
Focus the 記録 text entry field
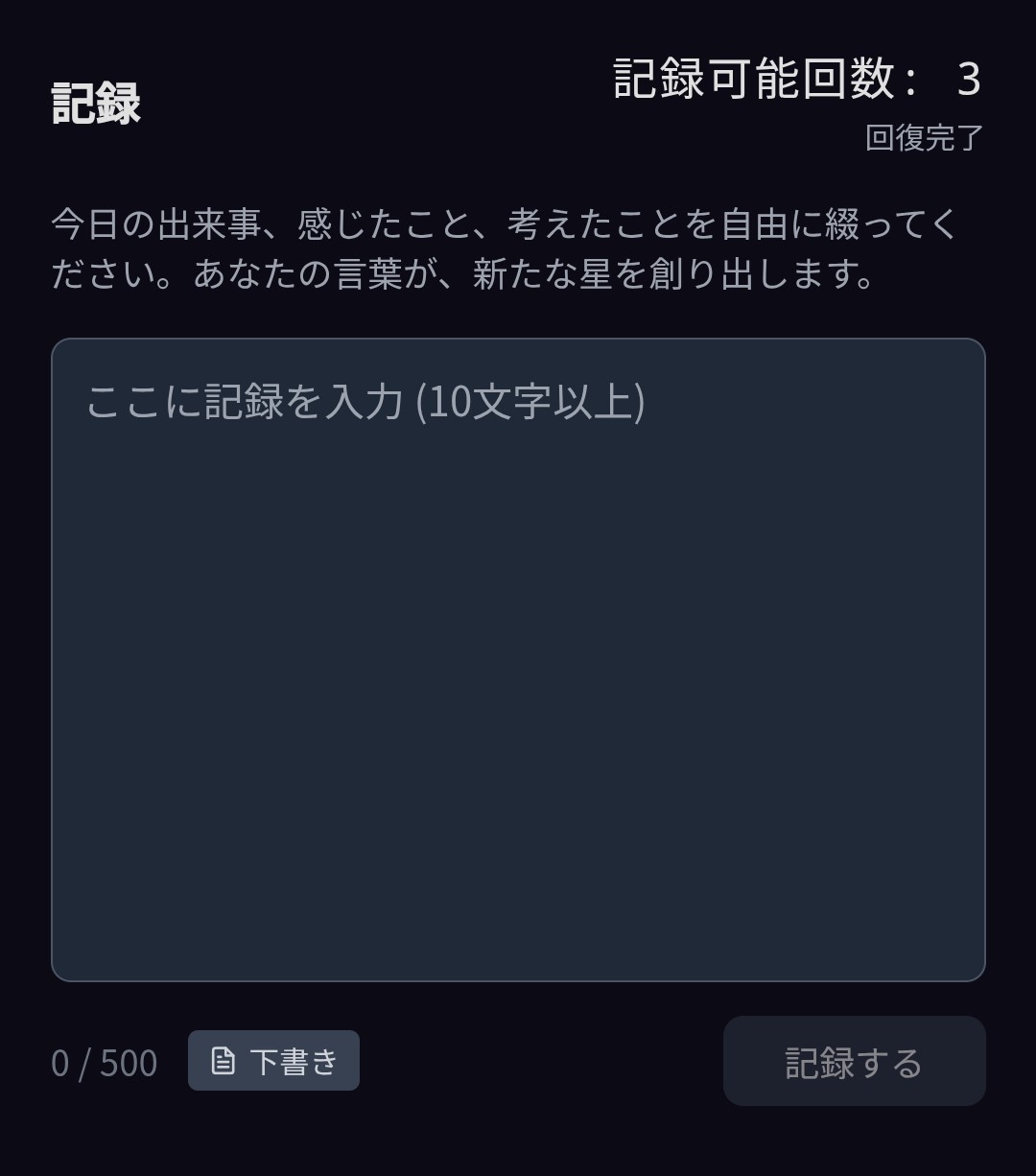pos(518,660)
